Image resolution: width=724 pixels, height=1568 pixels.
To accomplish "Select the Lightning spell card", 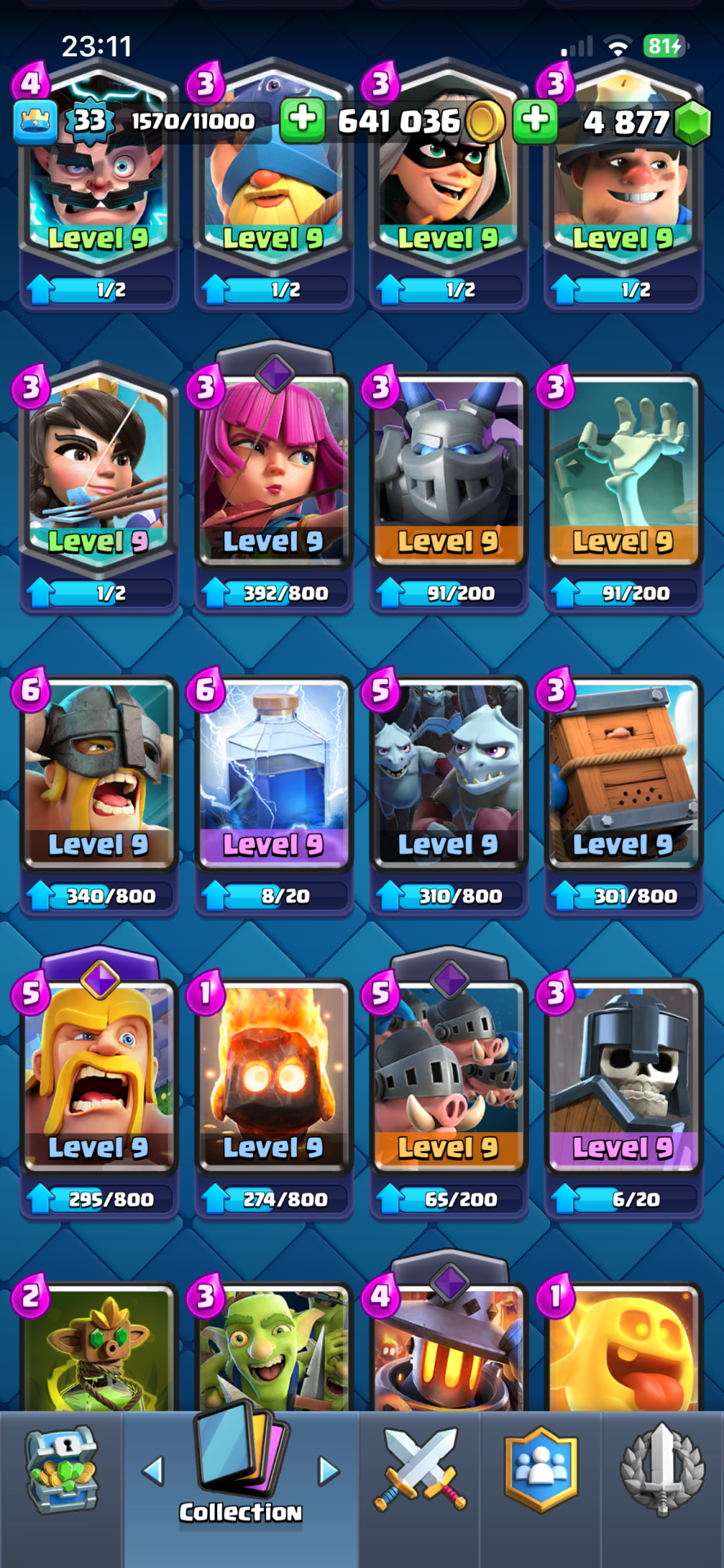I will (x=273, y=776).
